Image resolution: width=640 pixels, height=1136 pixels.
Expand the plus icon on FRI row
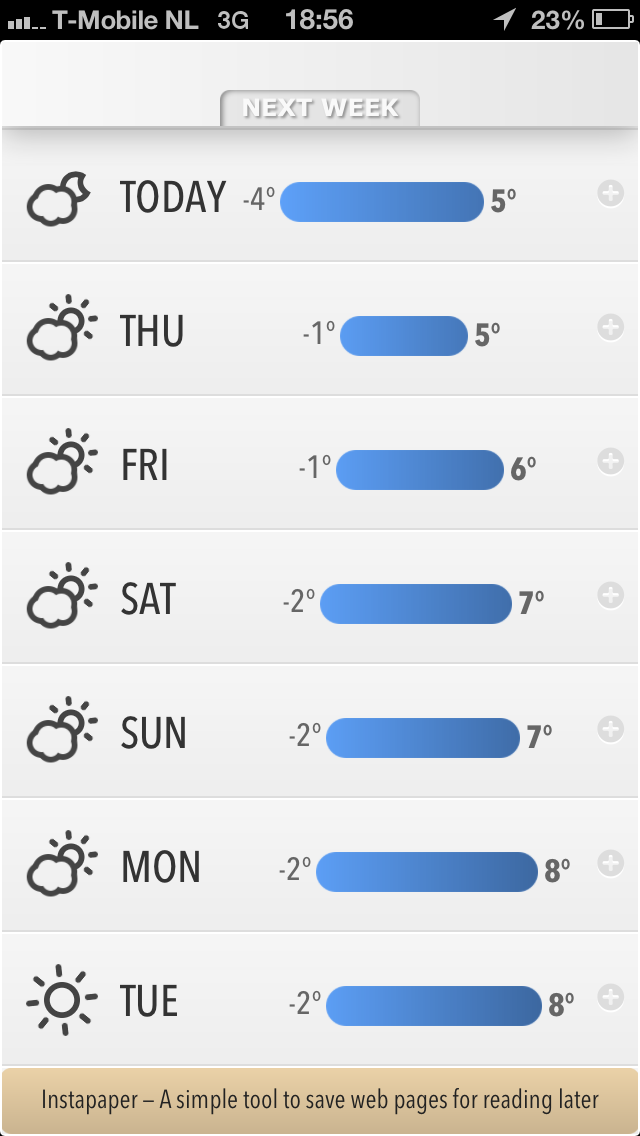click(x=610, y=462)
